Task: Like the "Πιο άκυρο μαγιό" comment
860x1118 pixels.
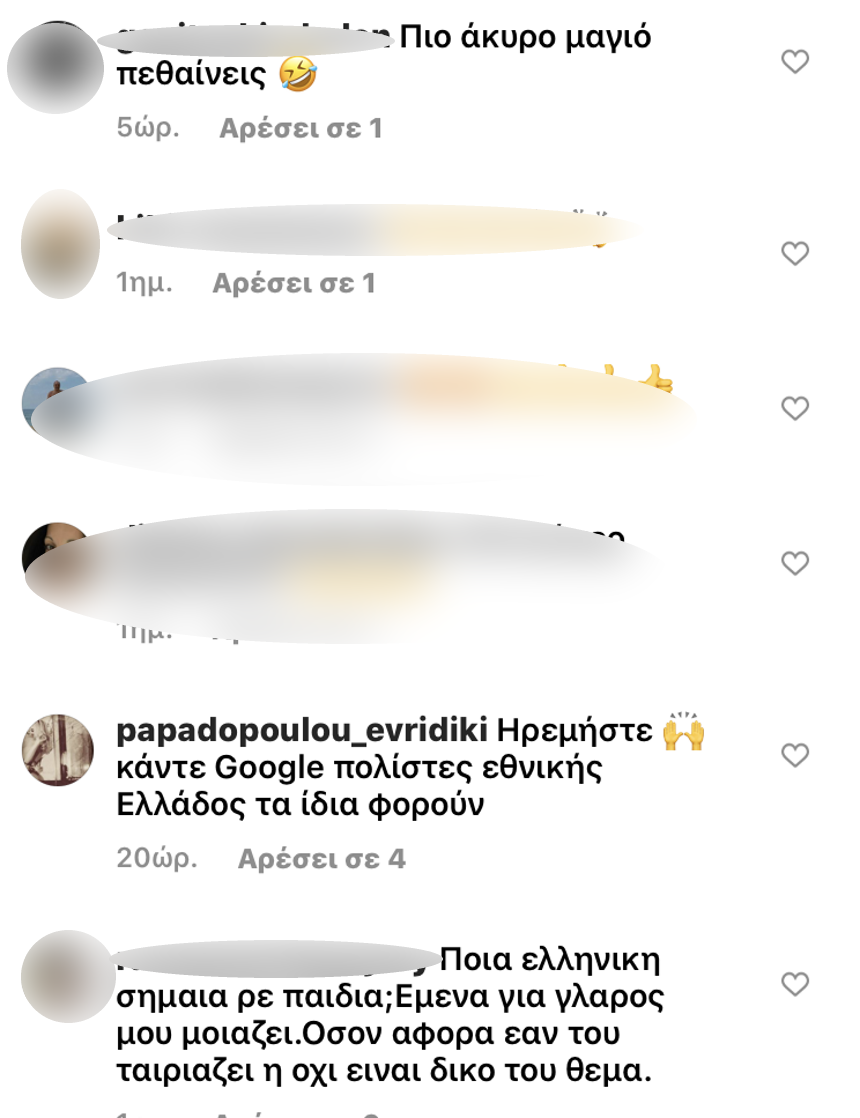Action: tap(794, 62)
